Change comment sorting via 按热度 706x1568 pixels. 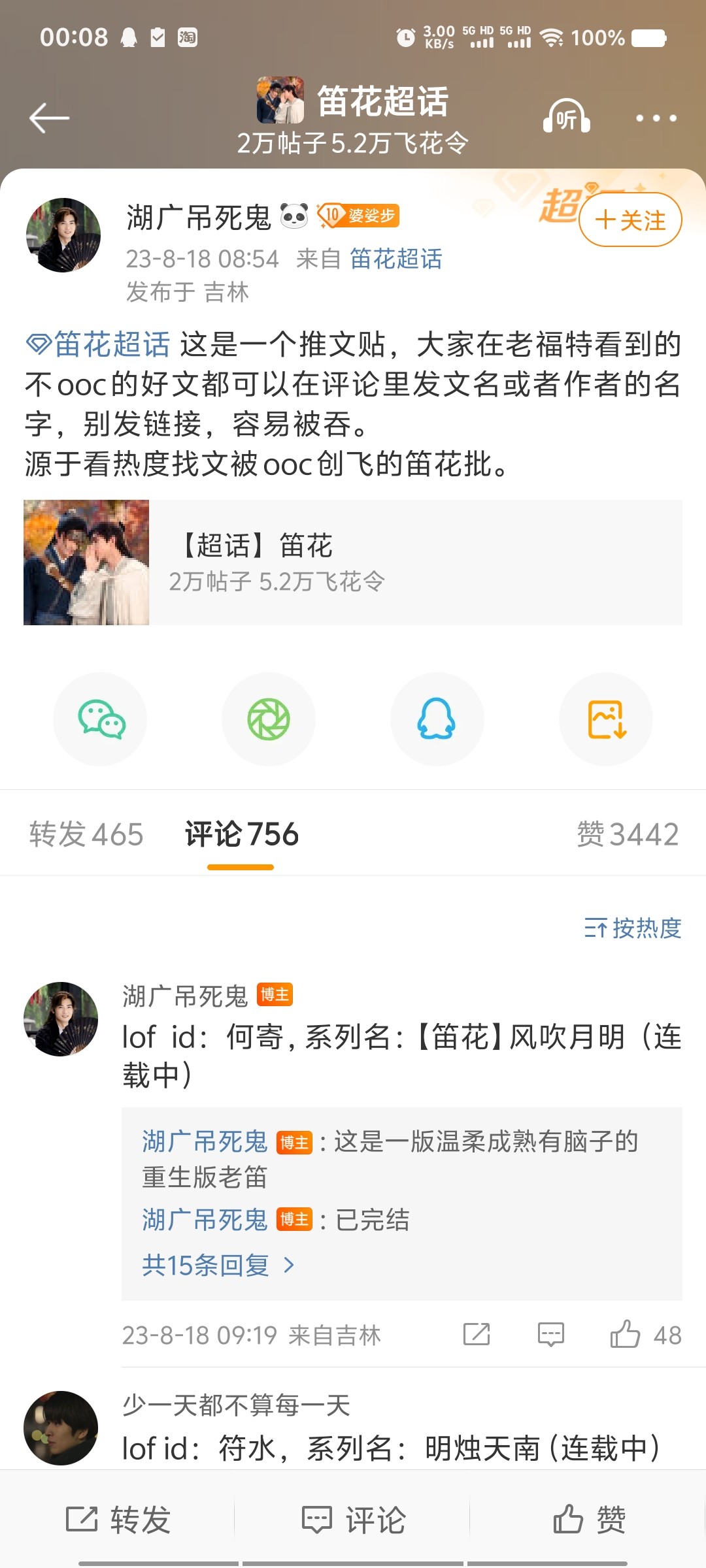pyautogui.click(x=632, y=928)
